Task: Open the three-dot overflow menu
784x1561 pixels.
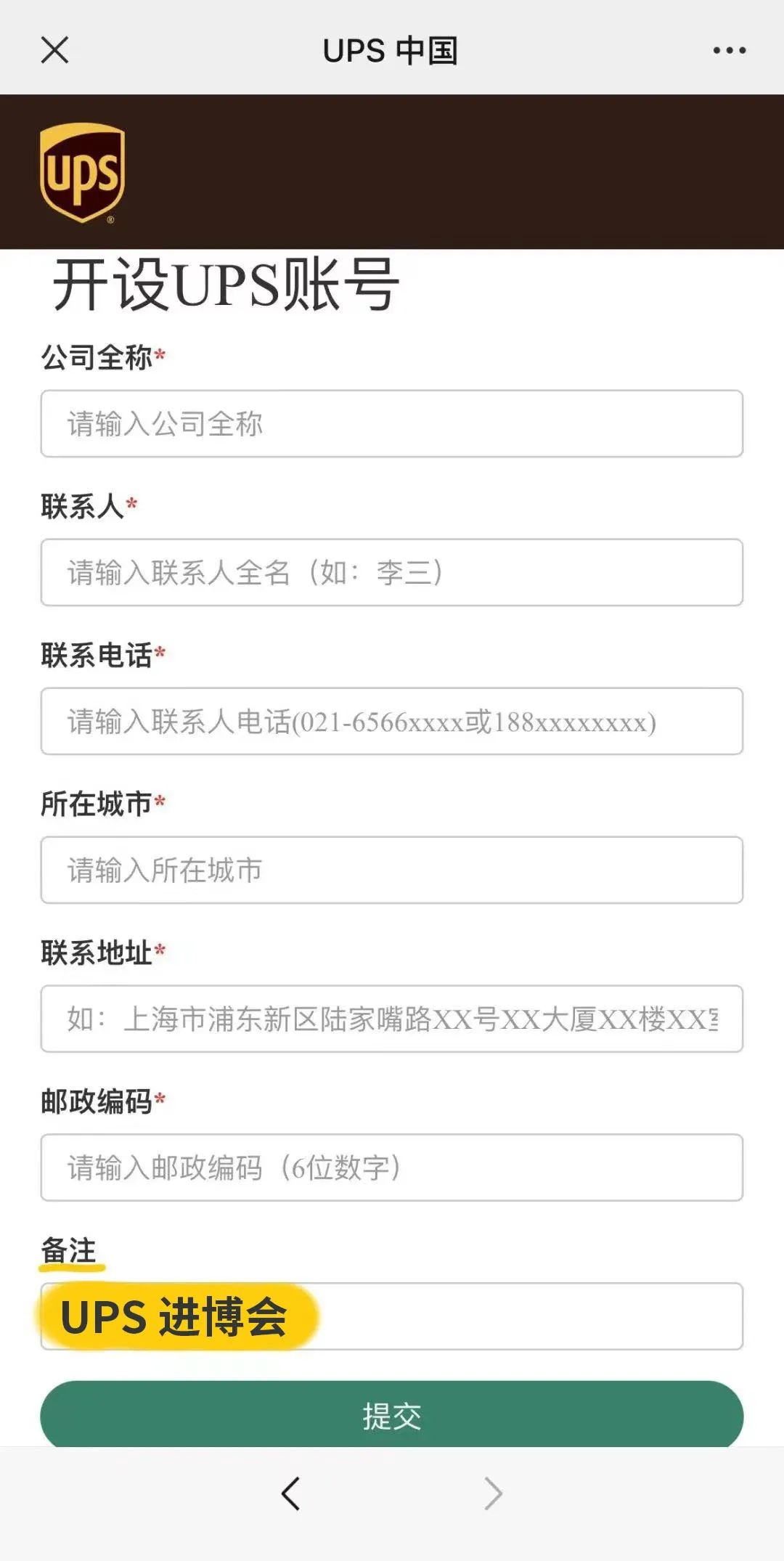Action: 729,50
